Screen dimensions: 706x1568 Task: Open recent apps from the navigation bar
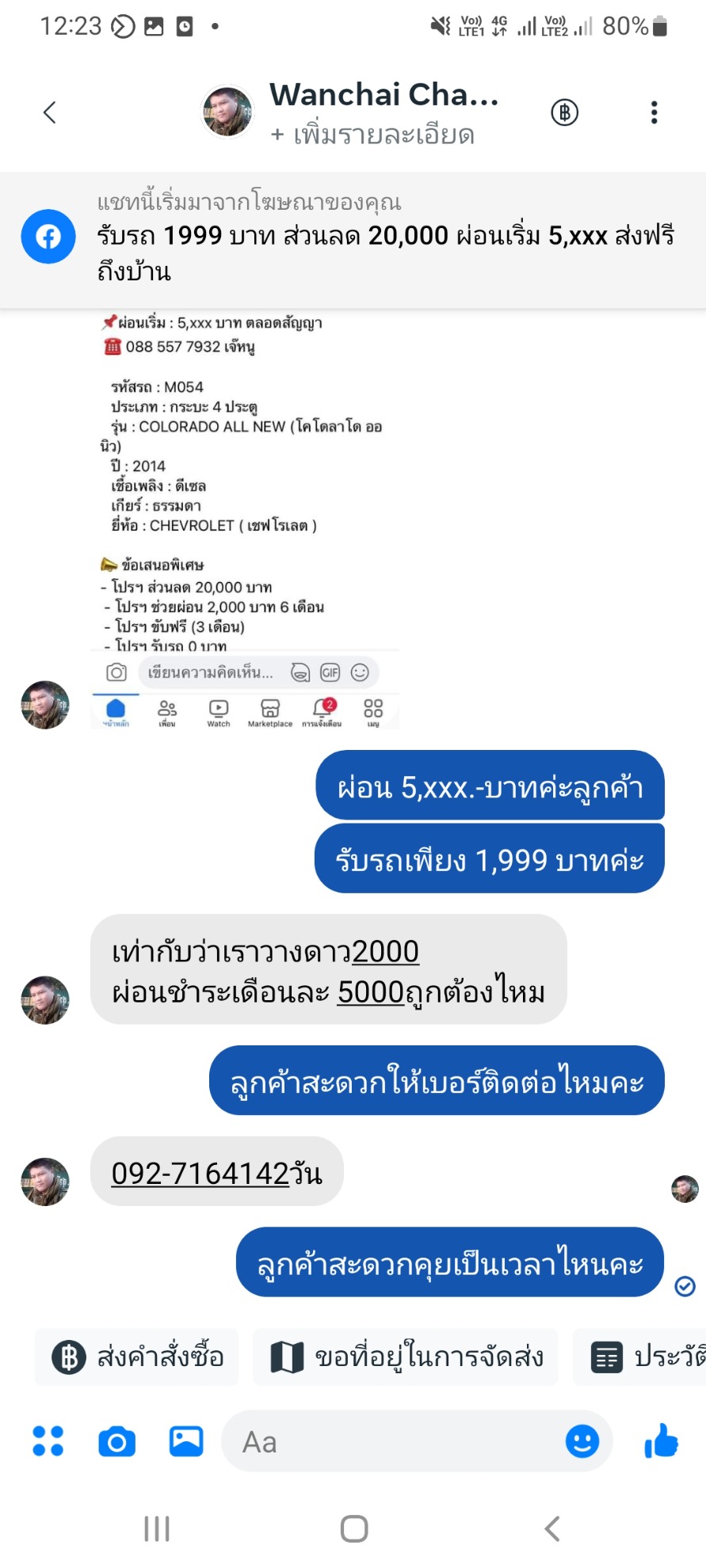click(x=157, y=1528)
